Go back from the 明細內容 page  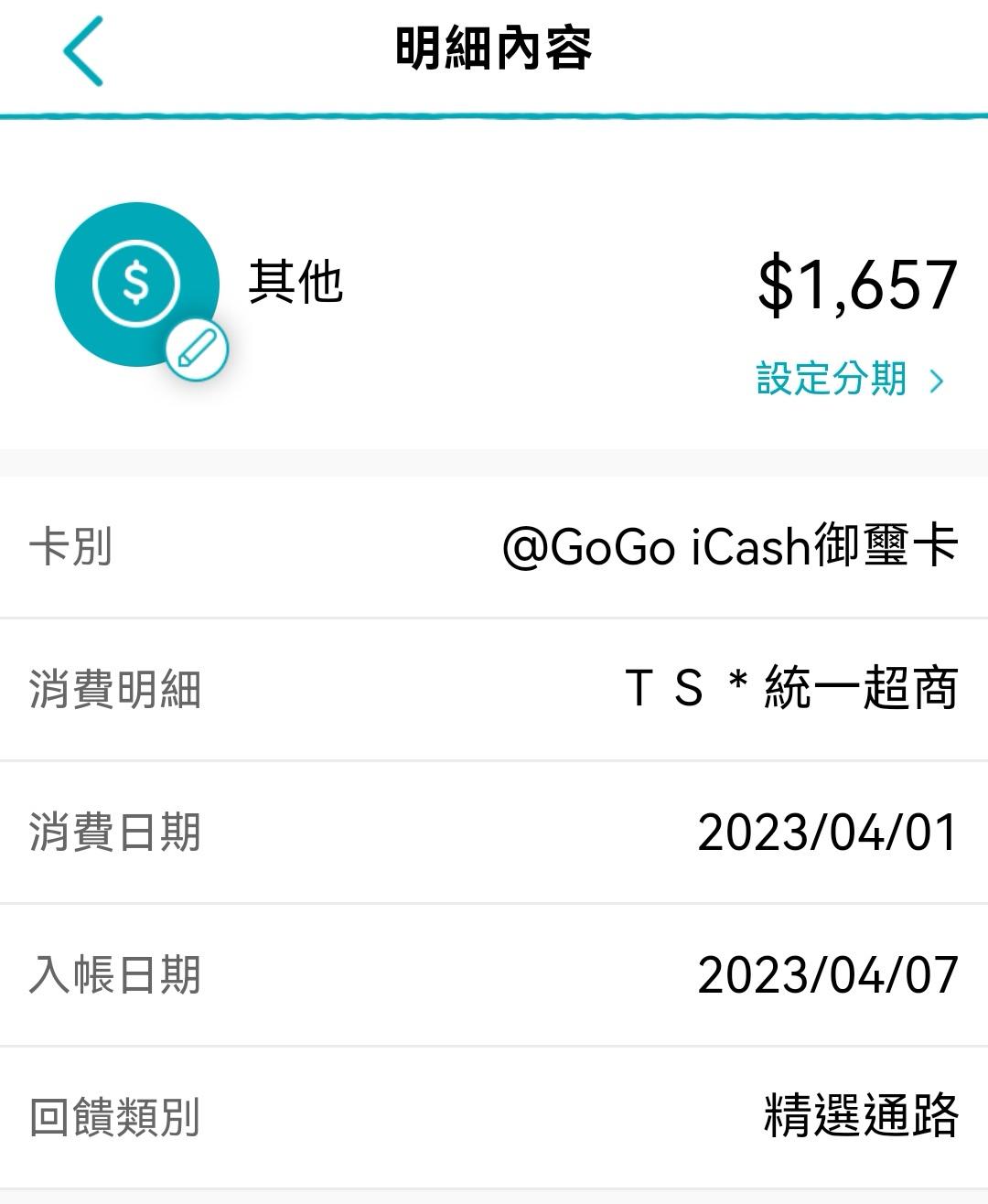83,51
